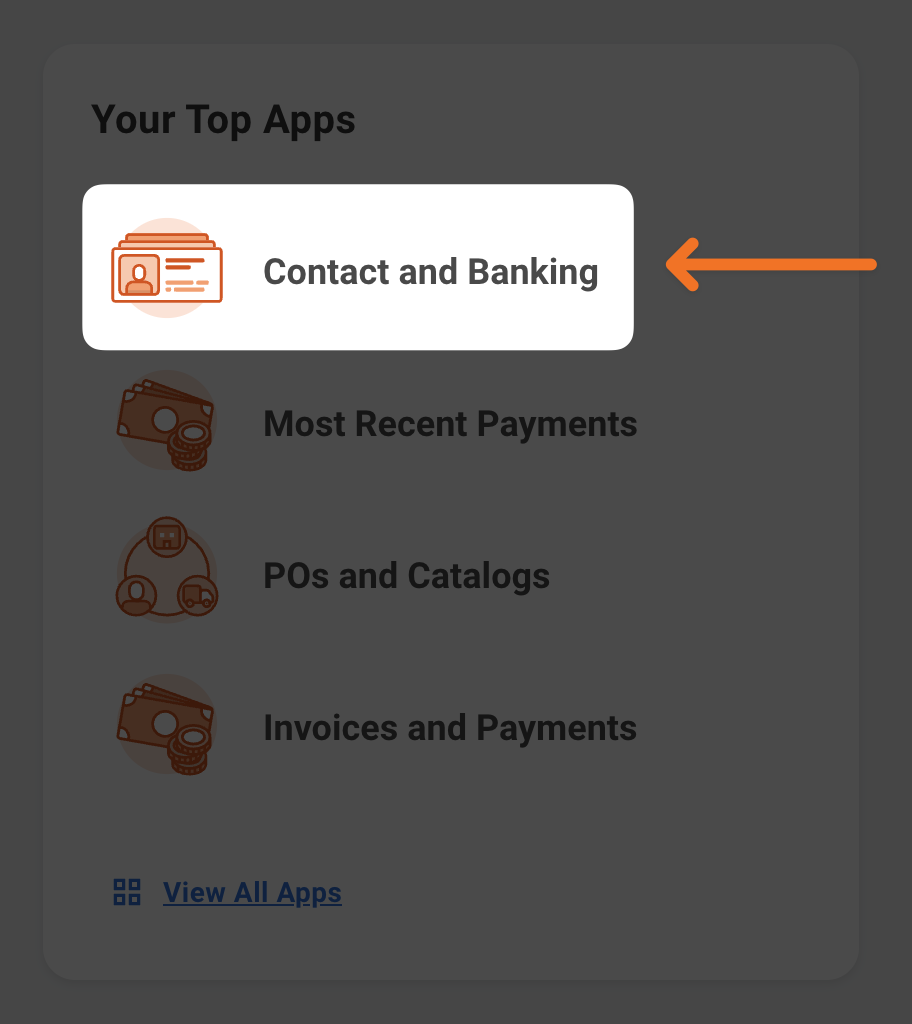
Task: Click the orange arrow pointing at Contact and Banking
Action: [770, 265]
